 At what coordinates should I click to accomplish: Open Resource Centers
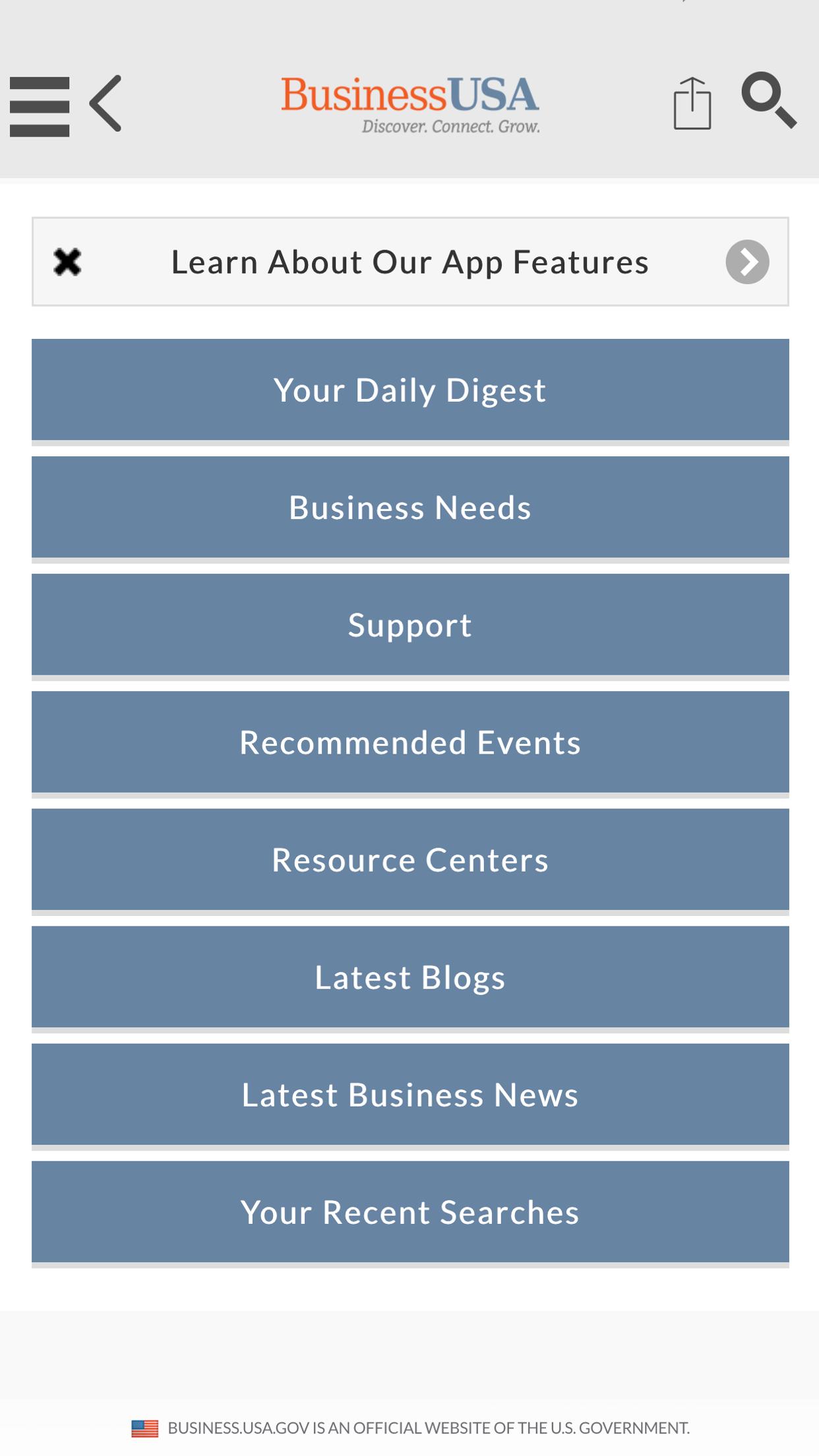click(409, 859)
